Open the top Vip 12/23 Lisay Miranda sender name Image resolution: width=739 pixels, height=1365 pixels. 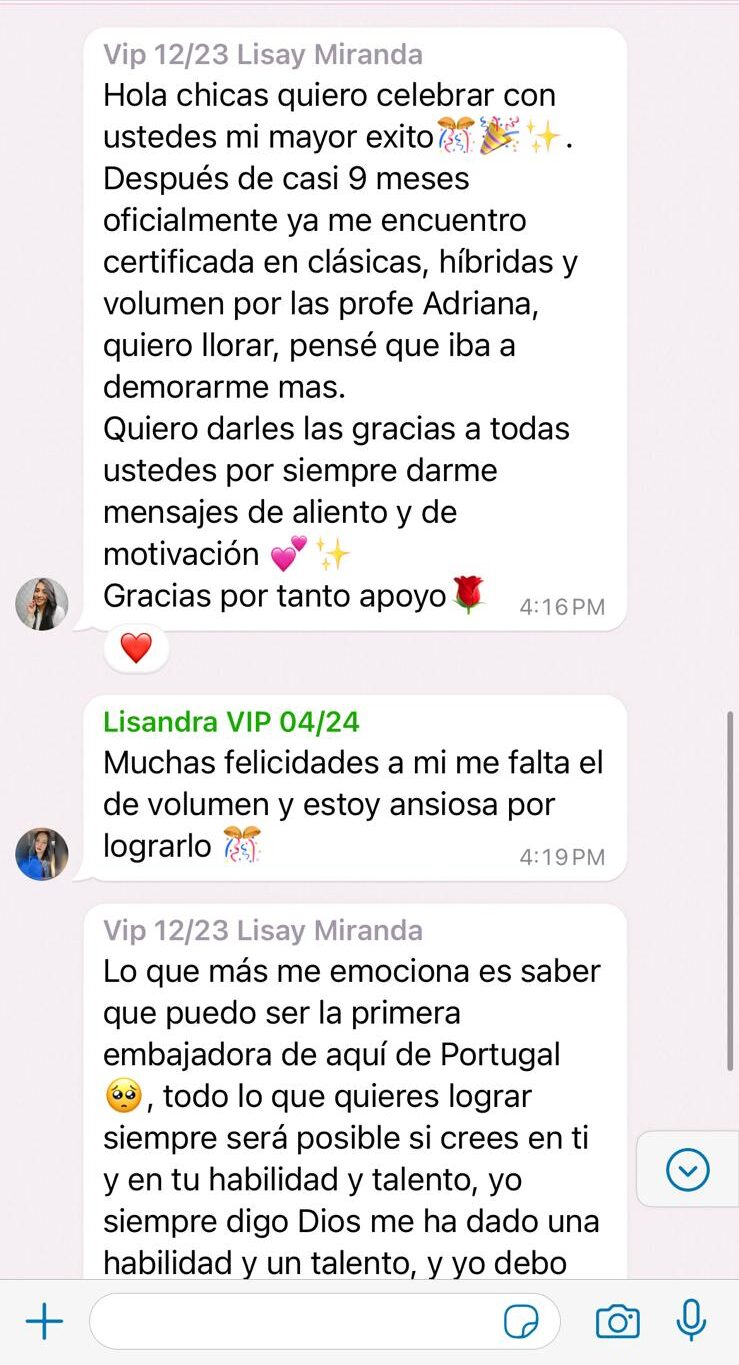pos(262,54)
